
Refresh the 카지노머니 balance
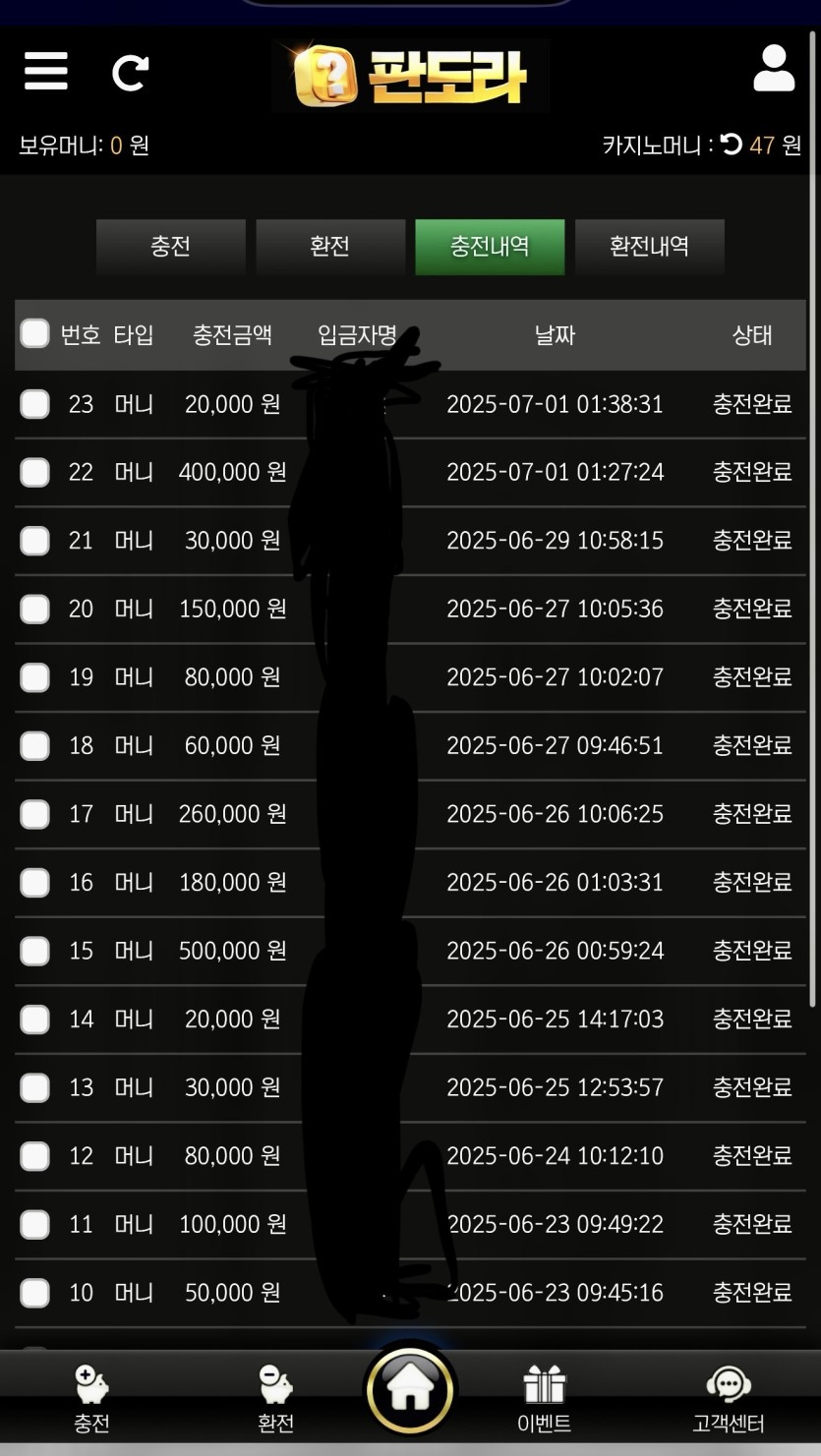(x=731, y=146)
